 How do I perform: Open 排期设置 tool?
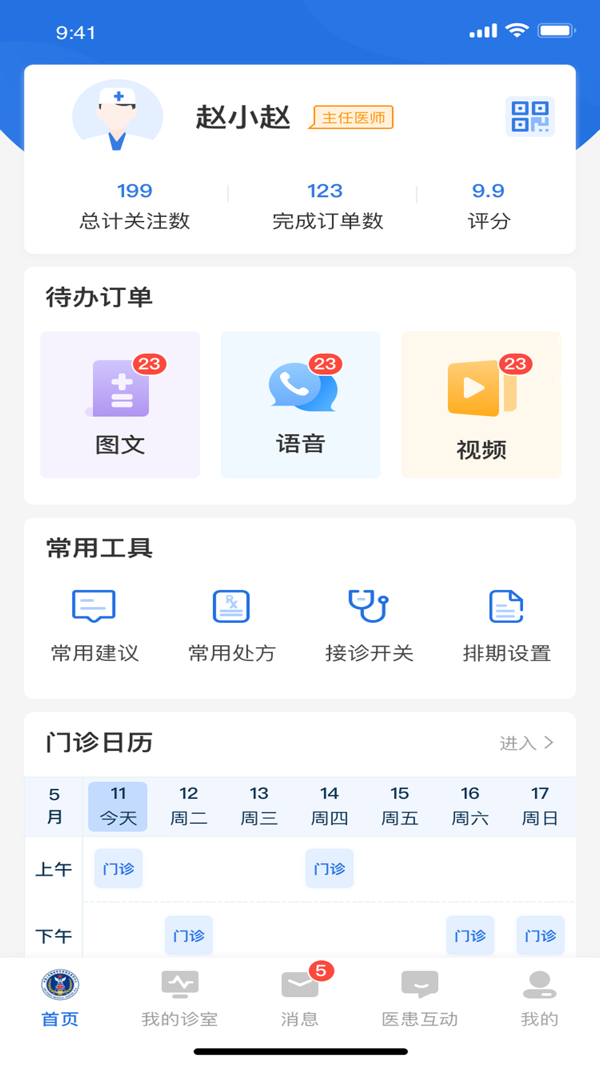point(506,626)
